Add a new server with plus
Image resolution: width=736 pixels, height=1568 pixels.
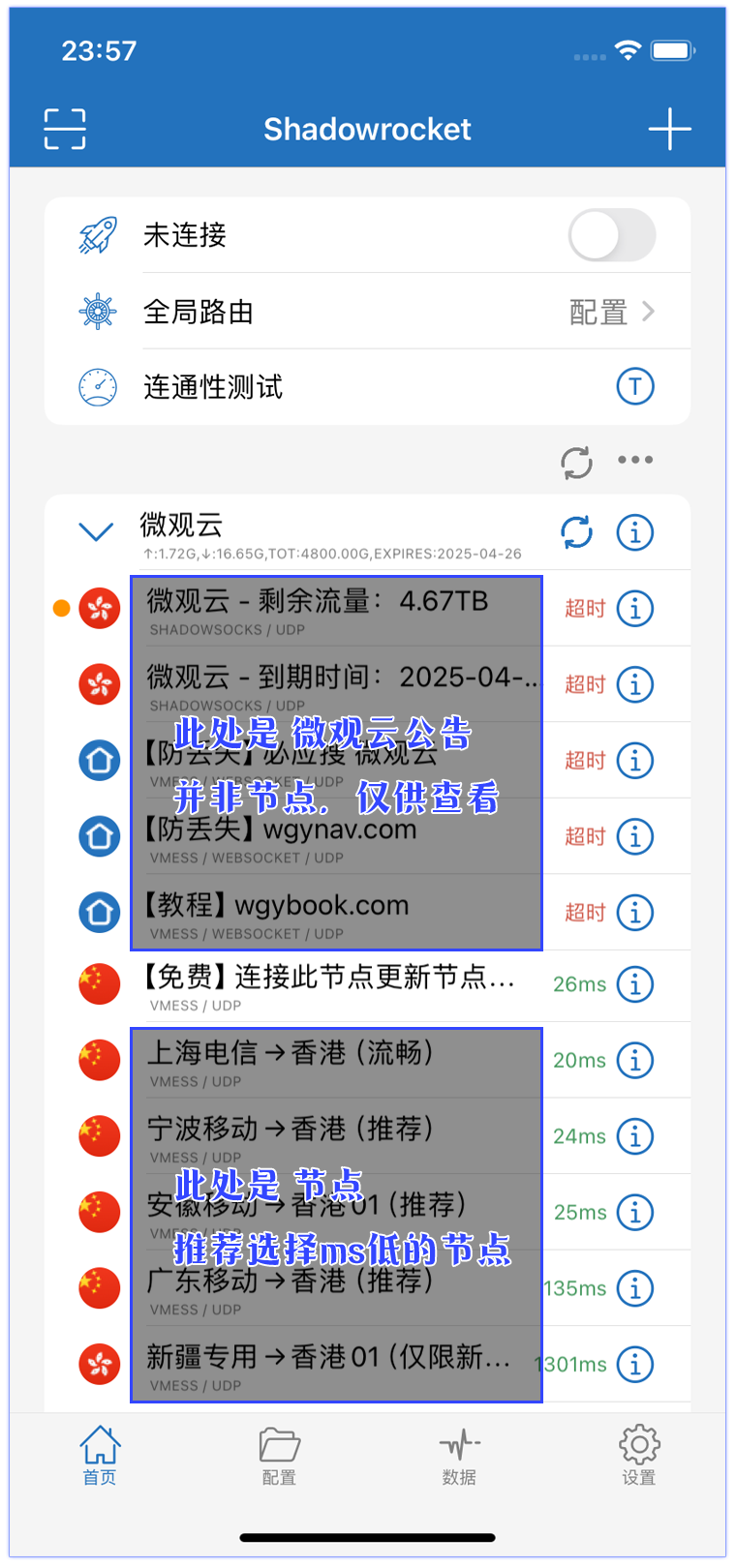669,129
